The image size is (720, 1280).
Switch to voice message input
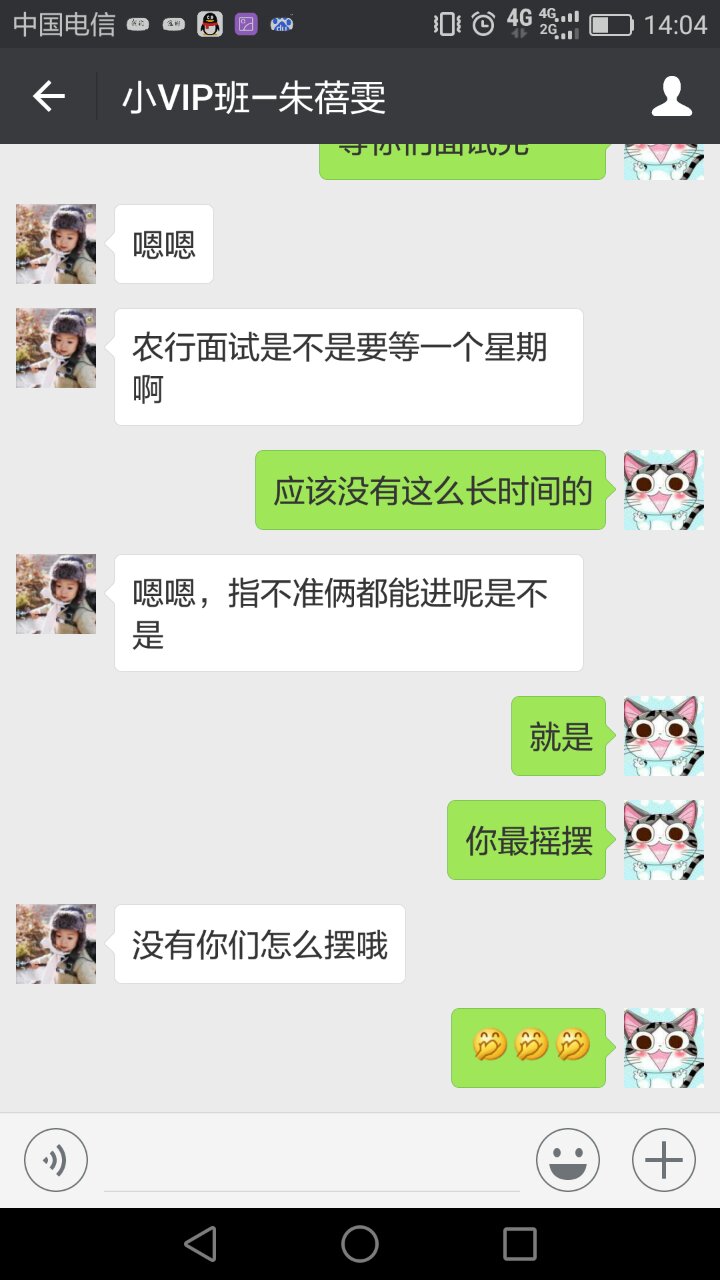click(x=56, y=1161)
